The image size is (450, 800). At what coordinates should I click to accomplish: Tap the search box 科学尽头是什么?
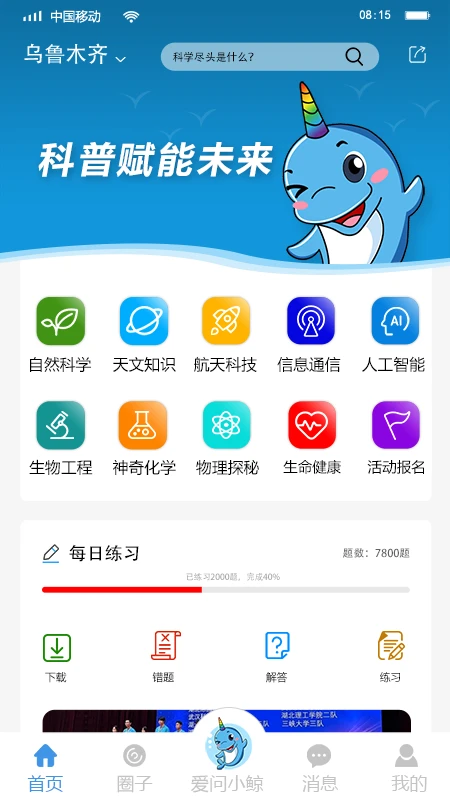point(269,57)
